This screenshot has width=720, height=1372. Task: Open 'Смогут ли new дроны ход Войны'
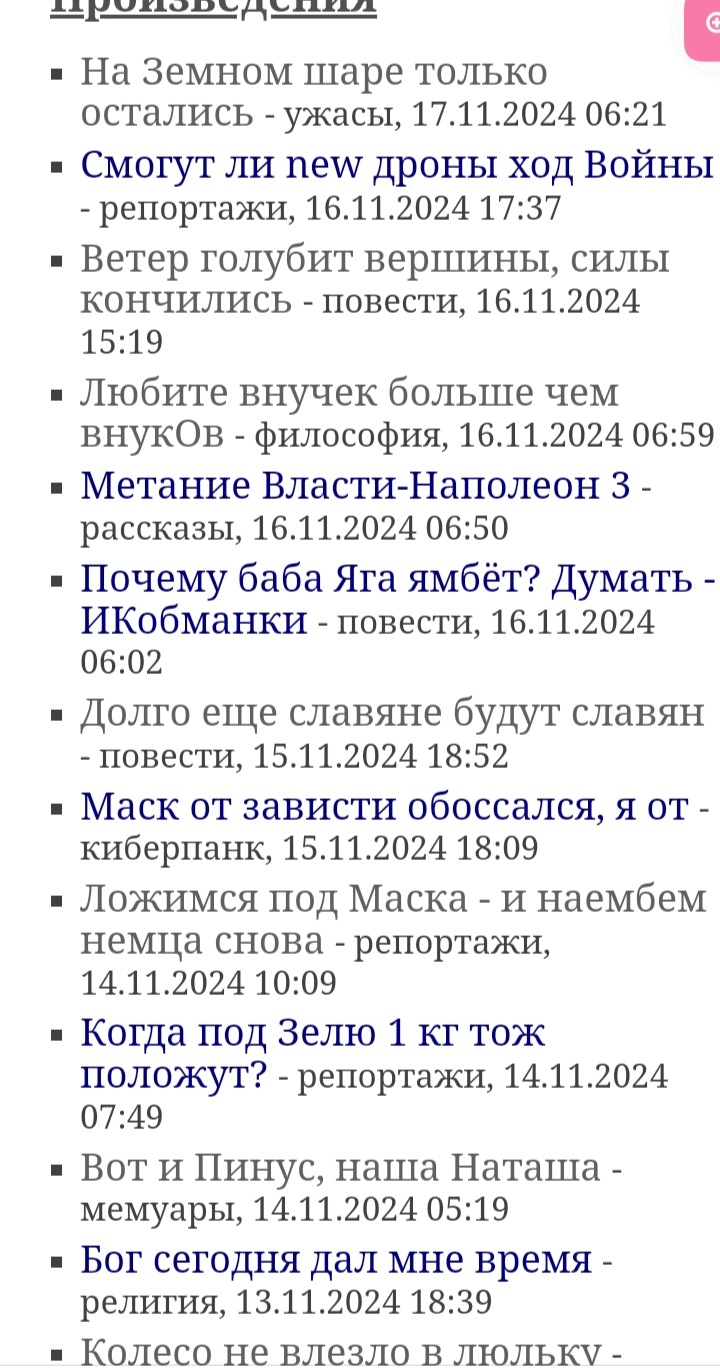click(397, 164)
